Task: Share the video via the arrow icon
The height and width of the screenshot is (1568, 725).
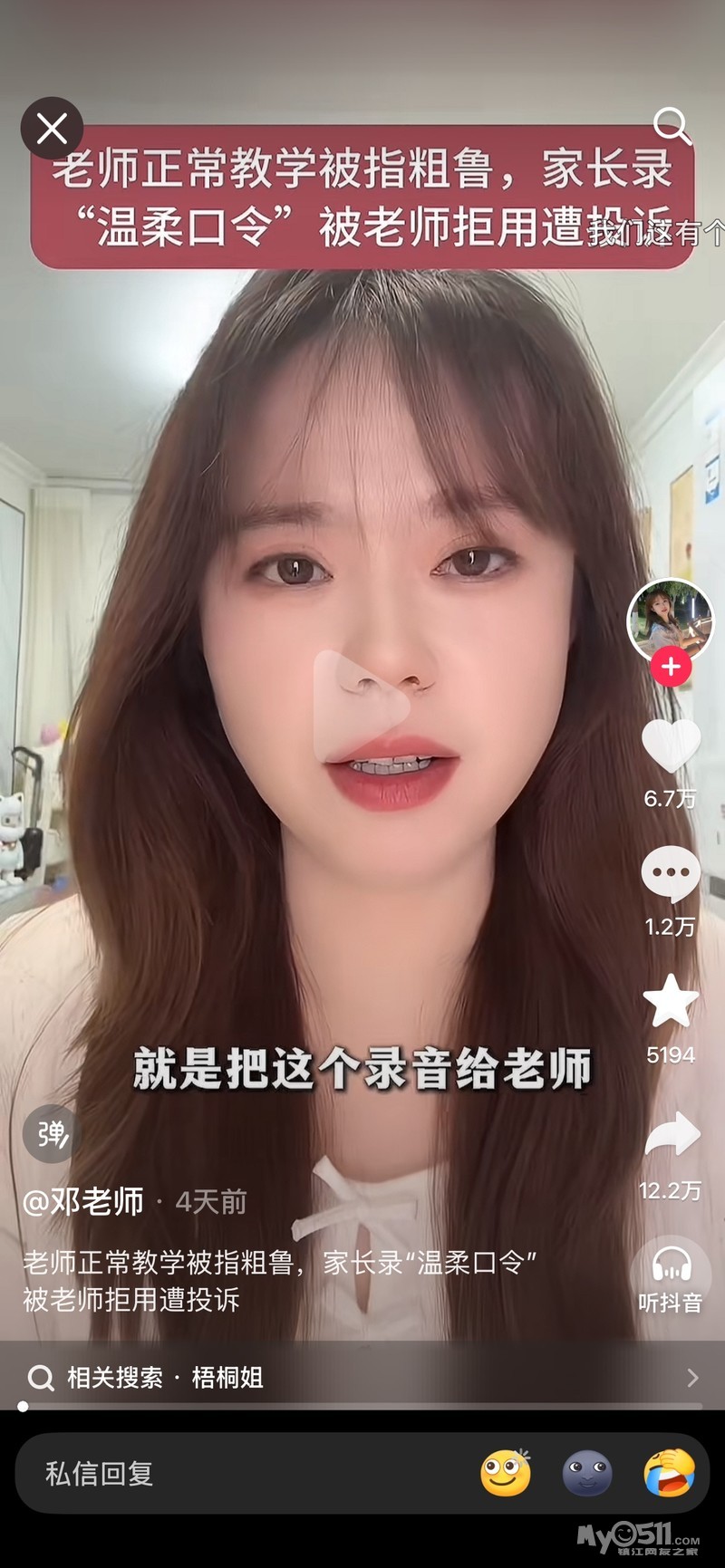Action: 672,1135
